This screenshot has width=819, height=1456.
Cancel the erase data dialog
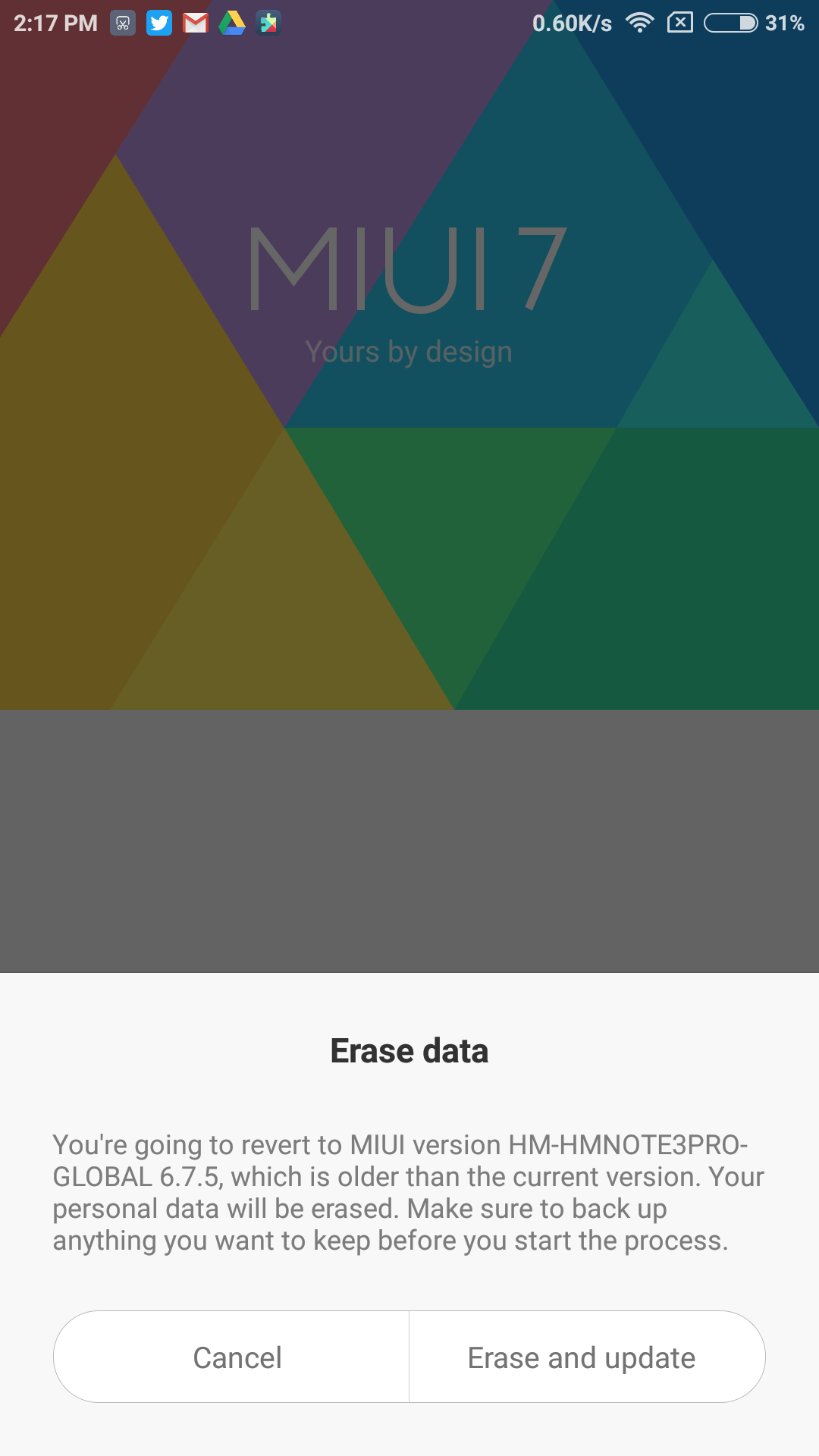pyautogui.click(x=231, y=1357)
